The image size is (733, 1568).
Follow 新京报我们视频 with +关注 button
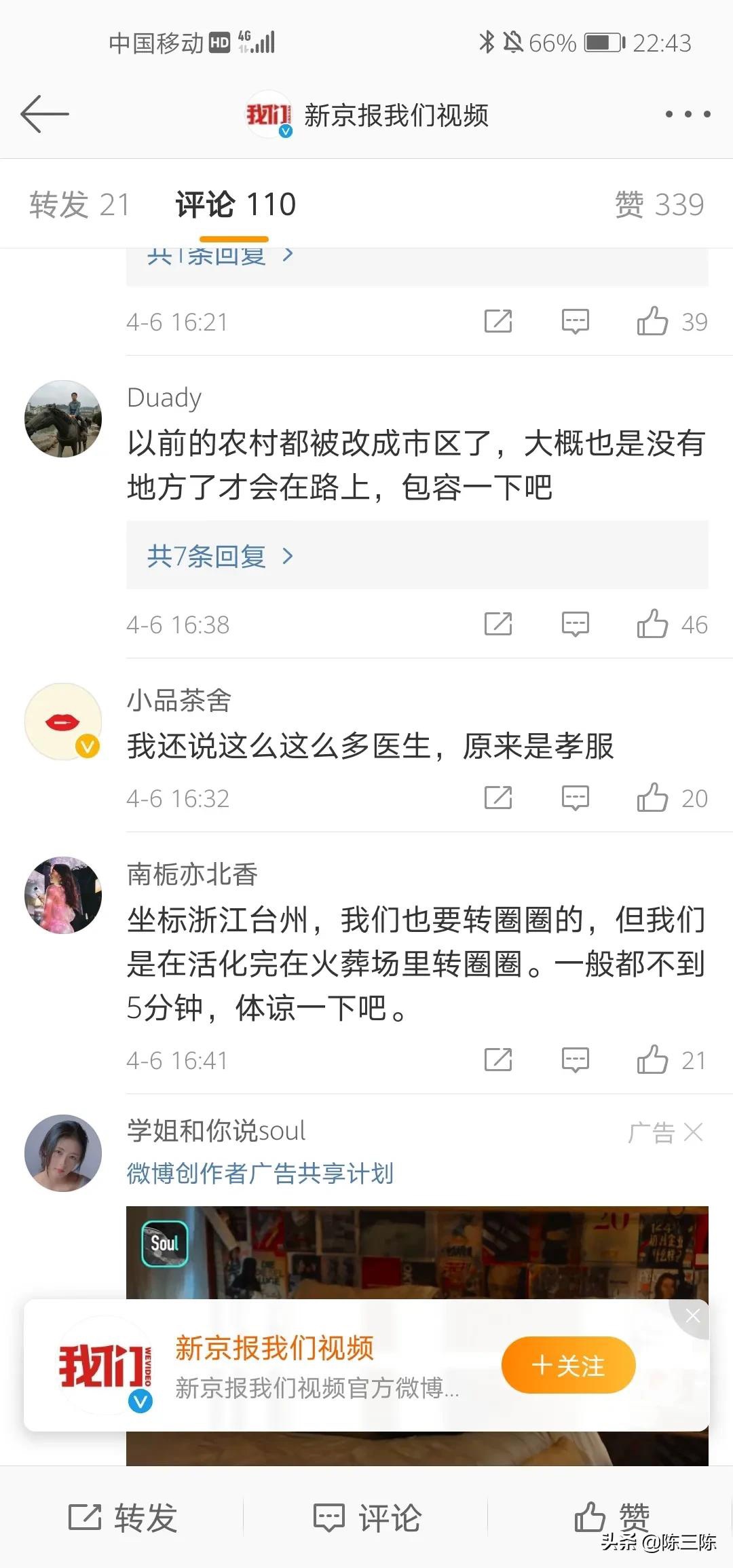click(569, 1365)
